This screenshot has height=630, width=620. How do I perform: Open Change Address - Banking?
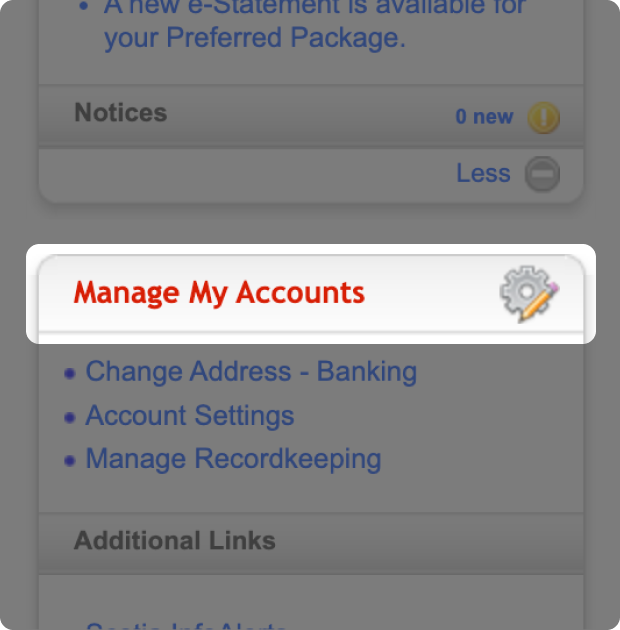click(251, 372)
